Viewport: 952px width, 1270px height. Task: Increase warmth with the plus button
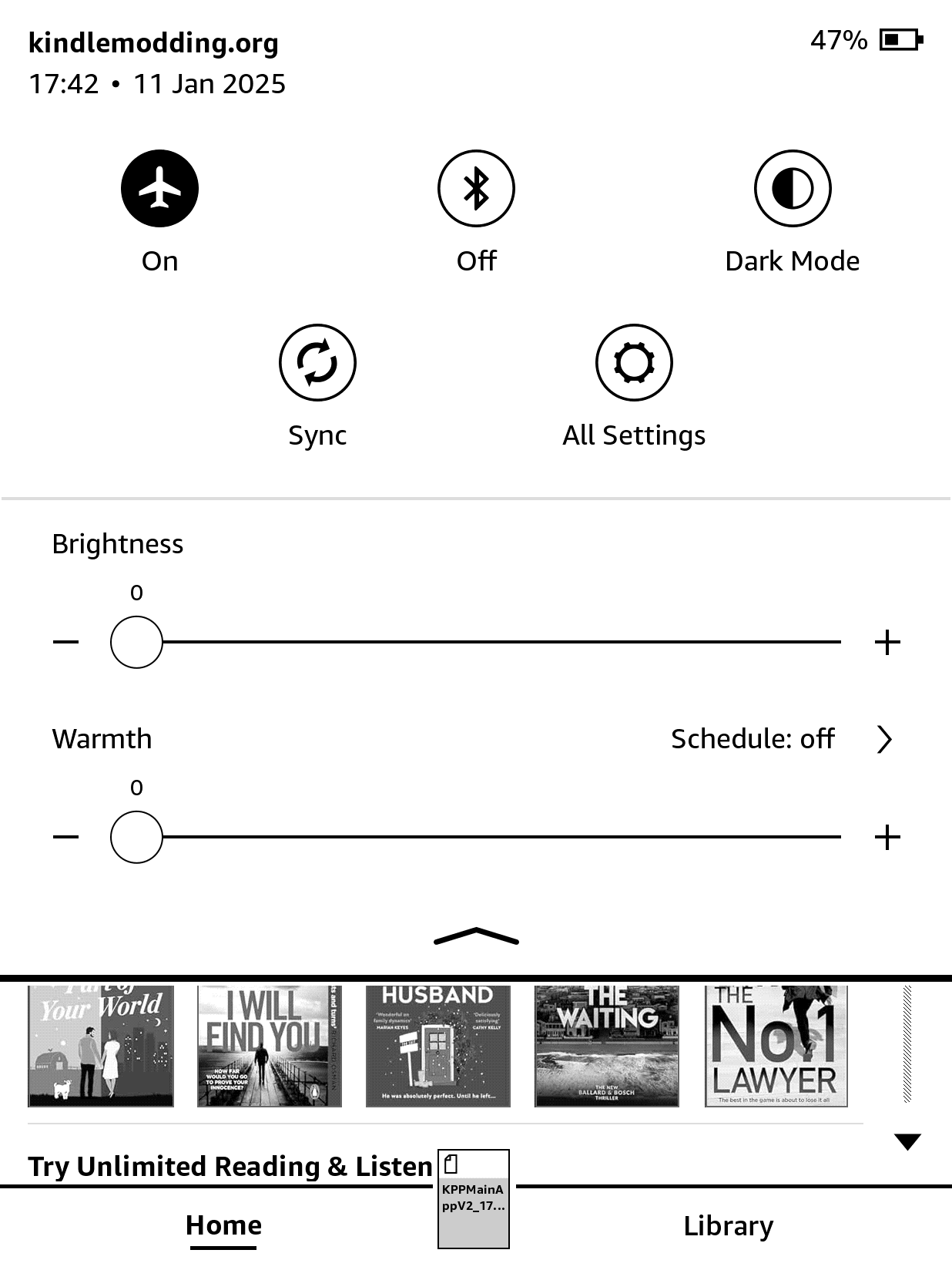pyautogui.click(x=887, y=837)
